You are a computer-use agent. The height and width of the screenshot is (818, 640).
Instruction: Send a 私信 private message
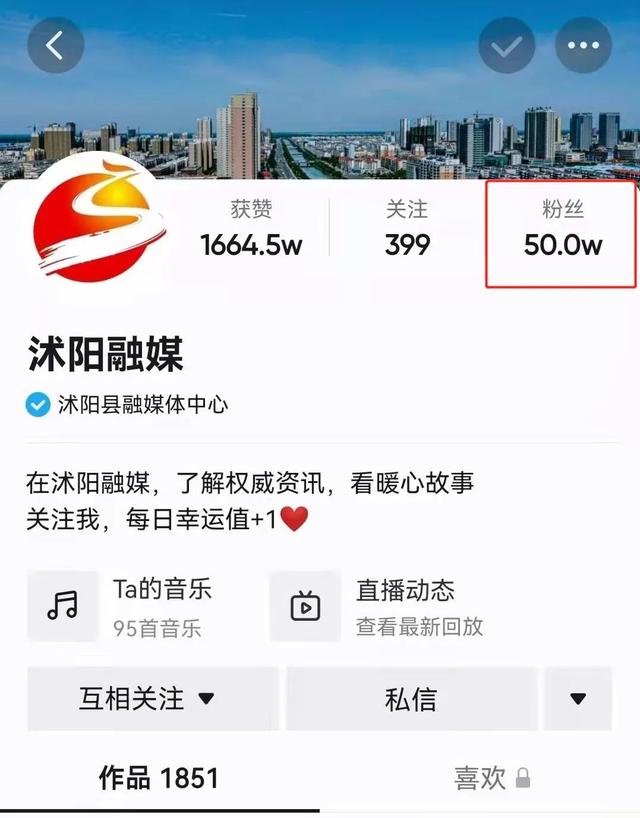click(x=411, y=698)
